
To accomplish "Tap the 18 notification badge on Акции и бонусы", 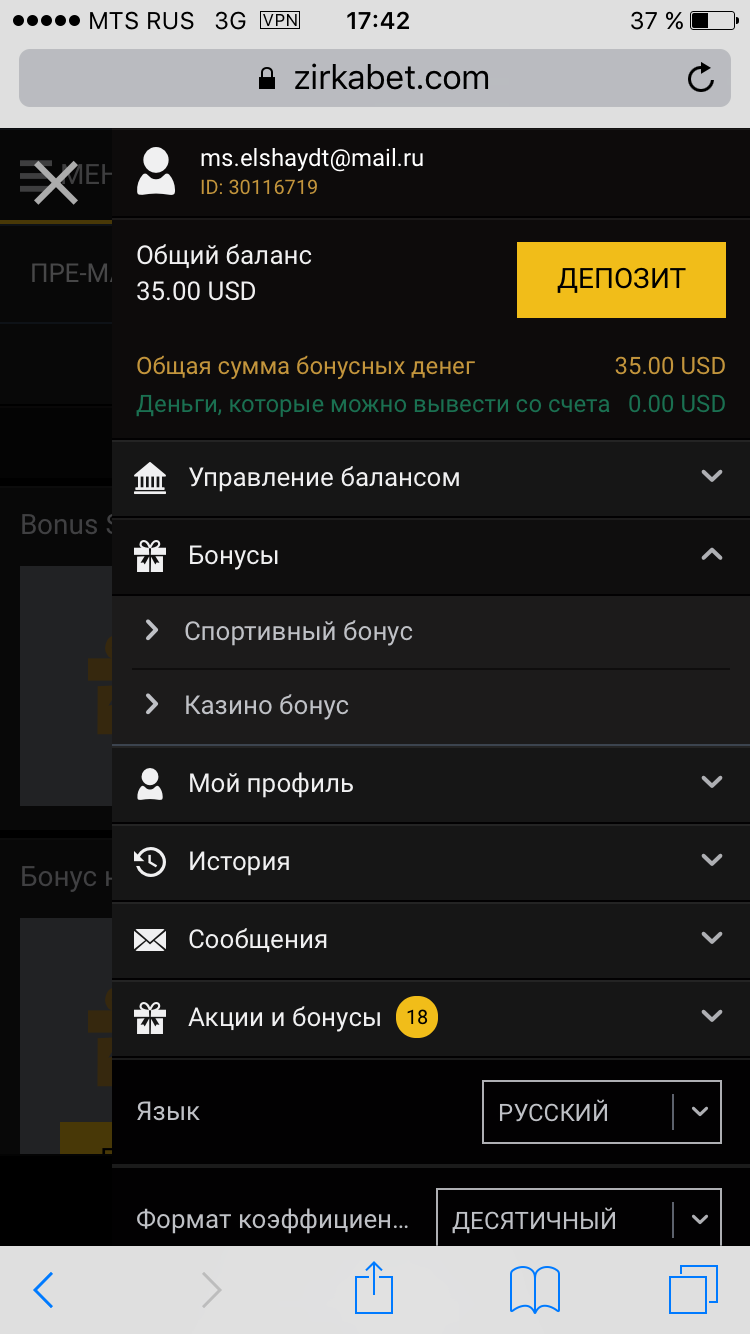I will [x=416, y=1017].
